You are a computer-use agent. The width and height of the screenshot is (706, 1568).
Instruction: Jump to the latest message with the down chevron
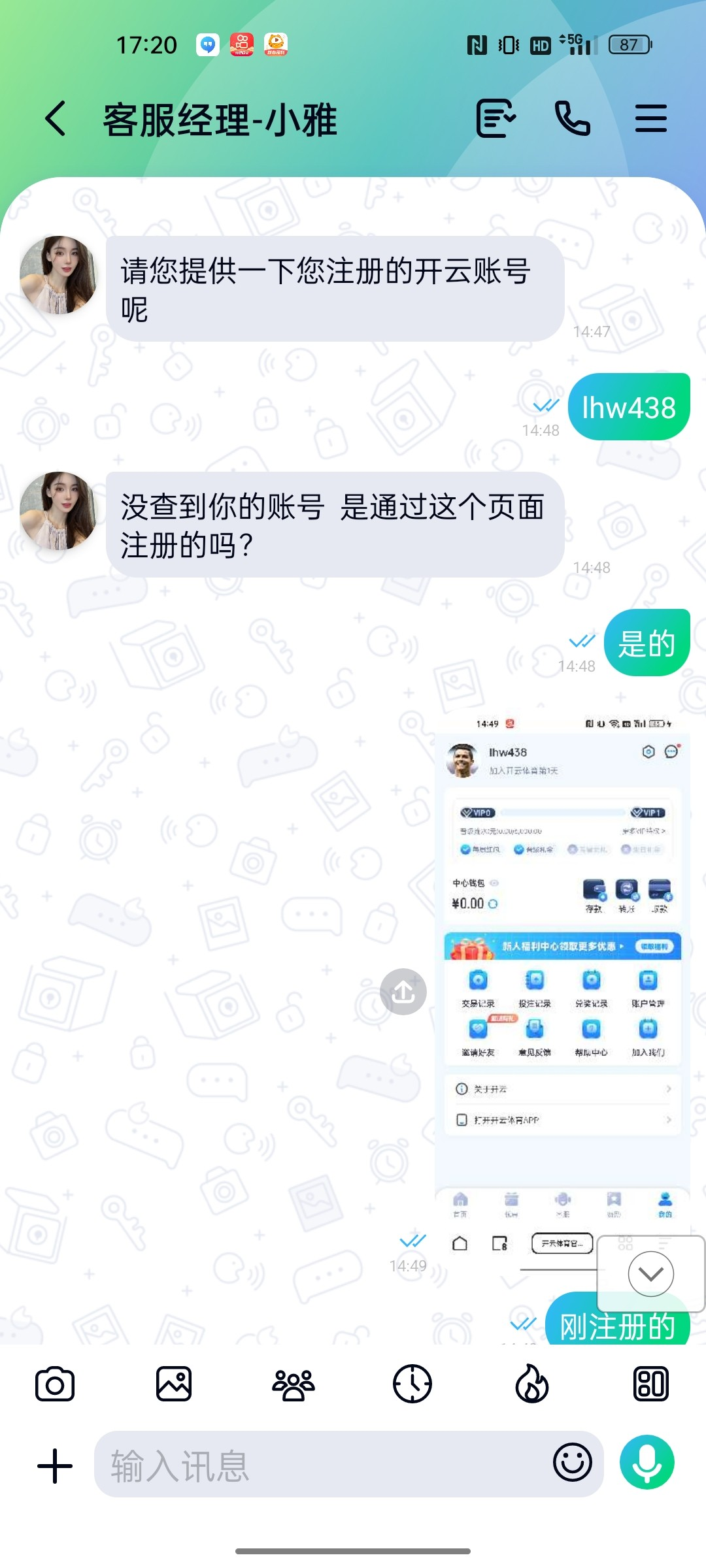[x=650, y=1273]
